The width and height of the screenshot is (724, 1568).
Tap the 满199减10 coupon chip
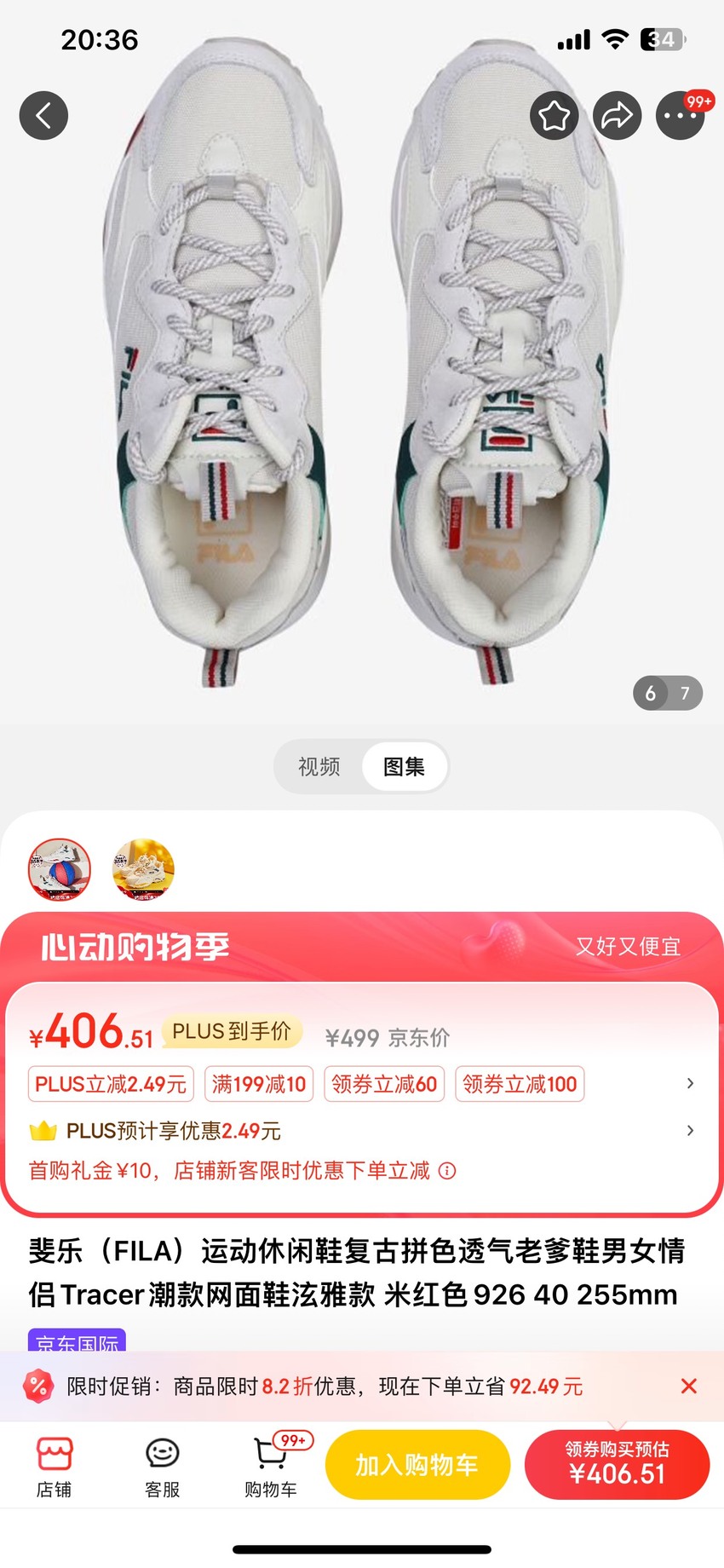click(x=259, y=1084)
